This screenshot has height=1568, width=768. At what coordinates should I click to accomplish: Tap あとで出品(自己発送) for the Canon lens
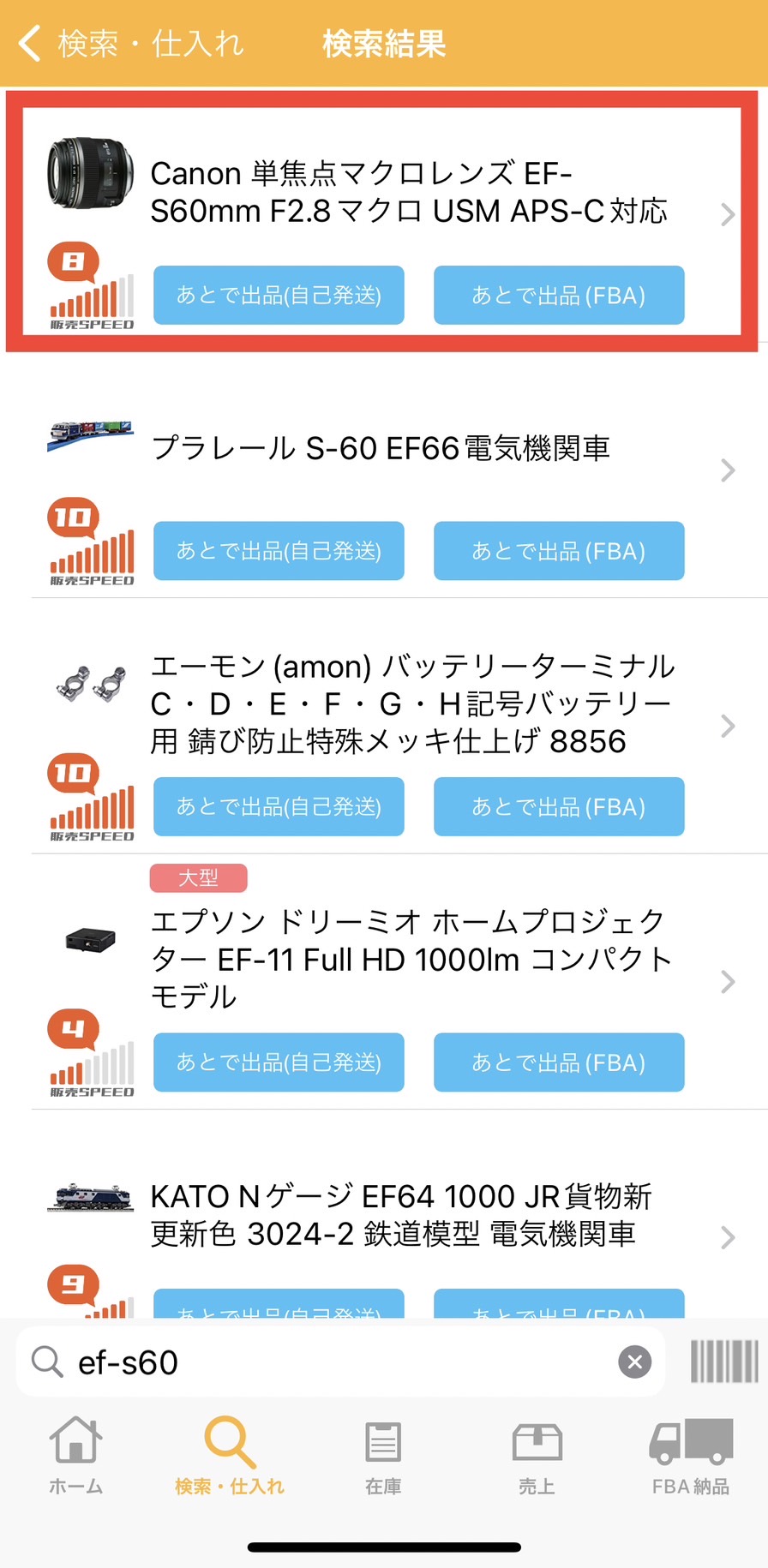pyautogui.click(x=279, y=295)
